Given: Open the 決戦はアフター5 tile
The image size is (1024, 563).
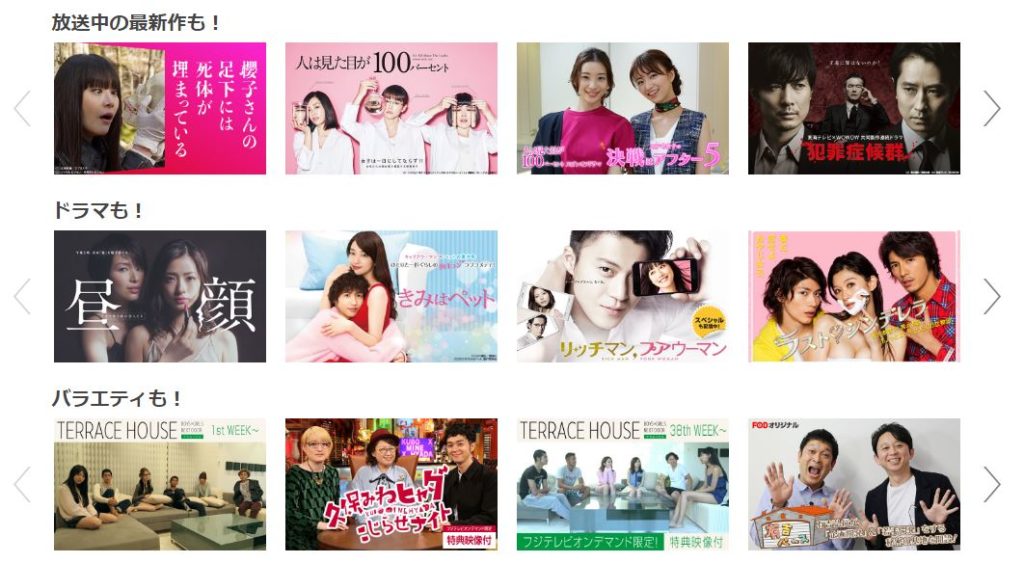Looking at the screenshot, I should click(622, 108).
